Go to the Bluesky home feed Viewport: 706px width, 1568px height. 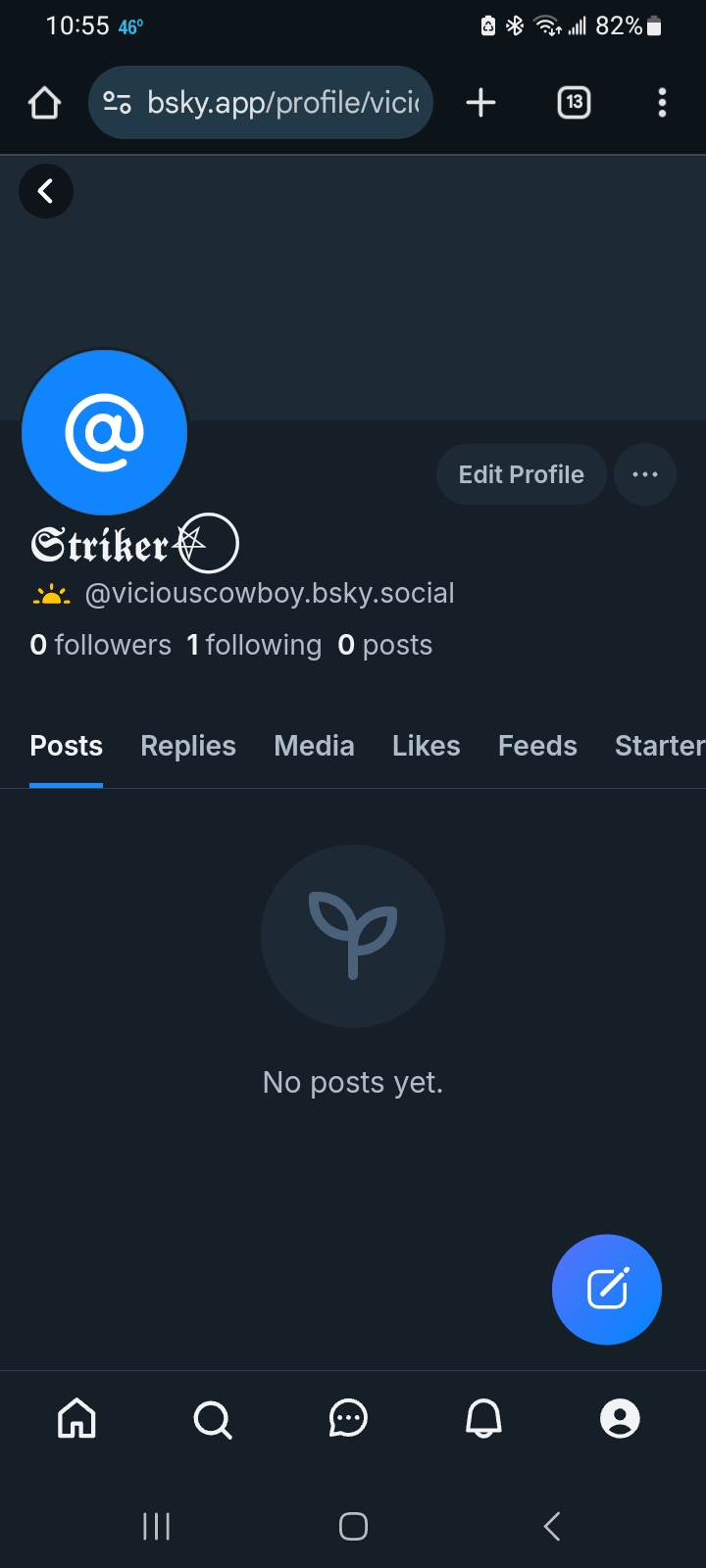76,1418
